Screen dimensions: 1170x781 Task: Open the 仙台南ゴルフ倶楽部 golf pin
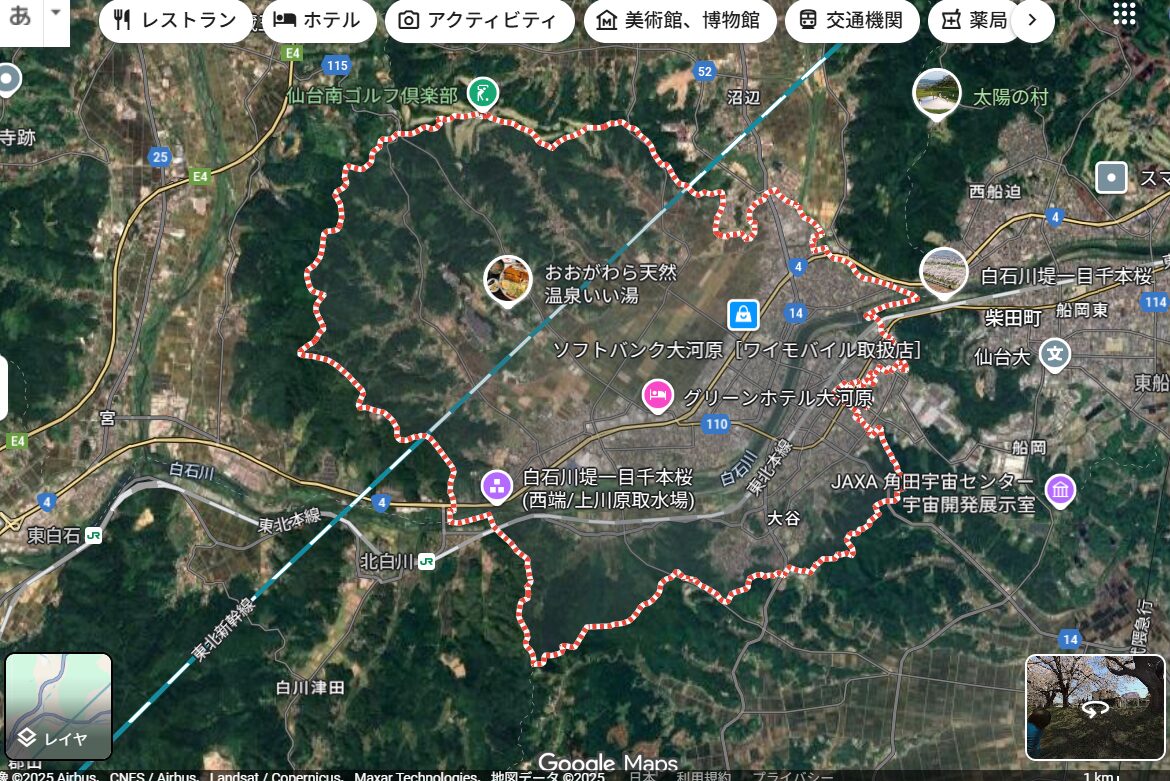(483, 95)
